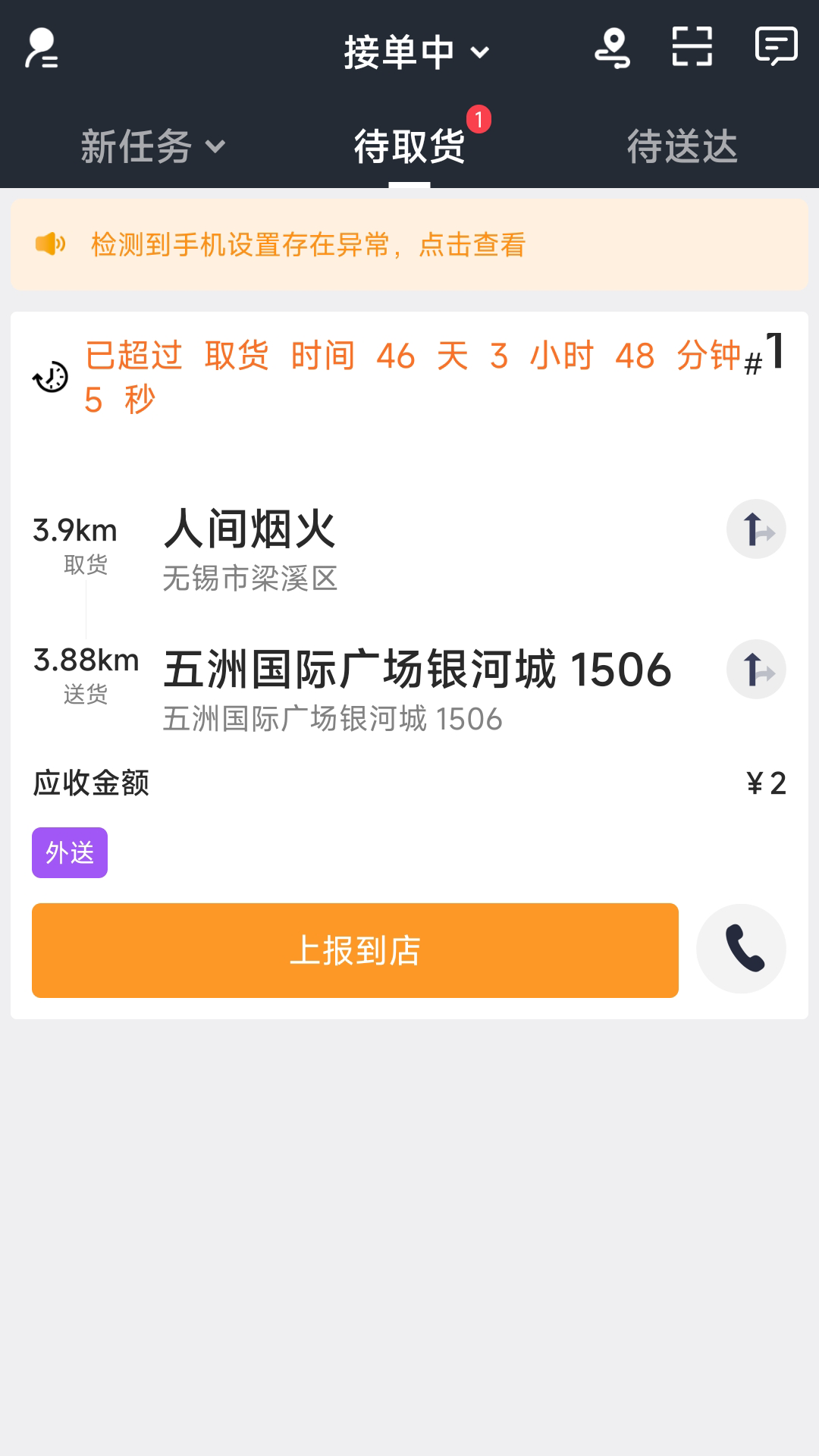Image resolution: width=819 pixels, height=1456 pixels.
Task: Toggle the 外送 delivery tag
Action: tap(69, 853)
